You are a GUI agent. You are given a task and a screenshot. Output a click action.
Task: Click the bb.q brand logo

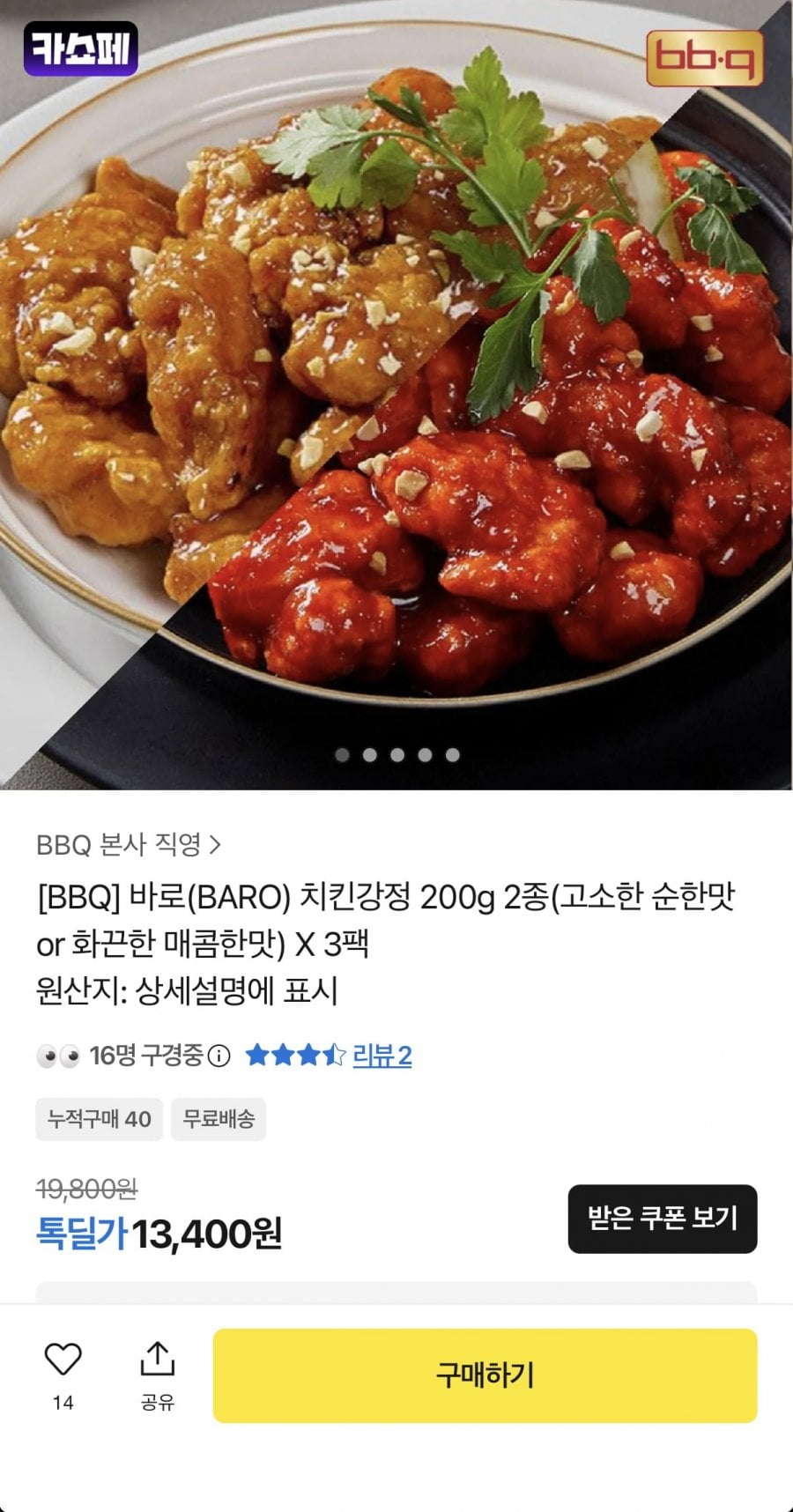[704, 57]
